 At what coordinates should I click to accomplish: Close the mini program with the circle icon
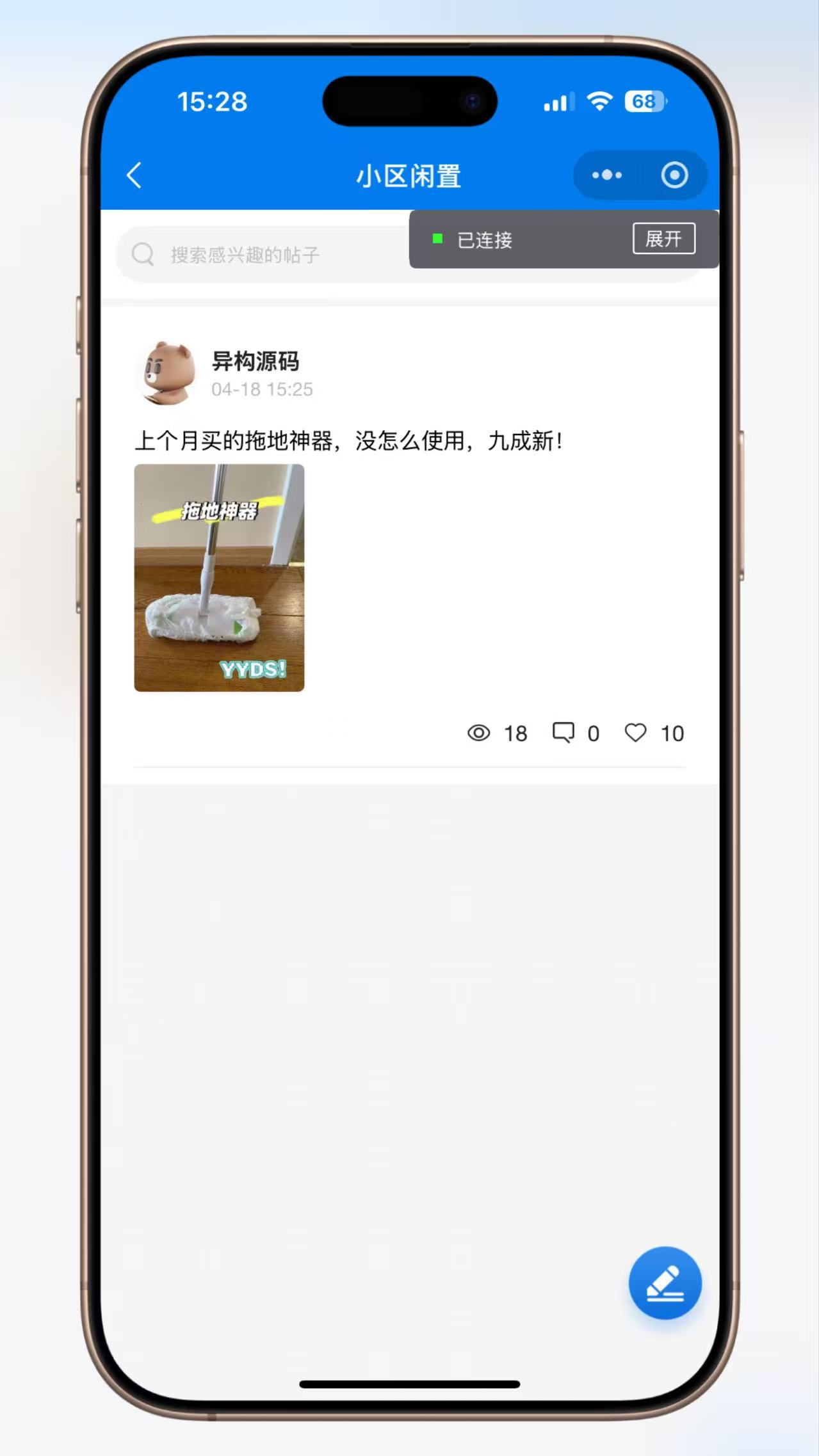tap(674, 175)
